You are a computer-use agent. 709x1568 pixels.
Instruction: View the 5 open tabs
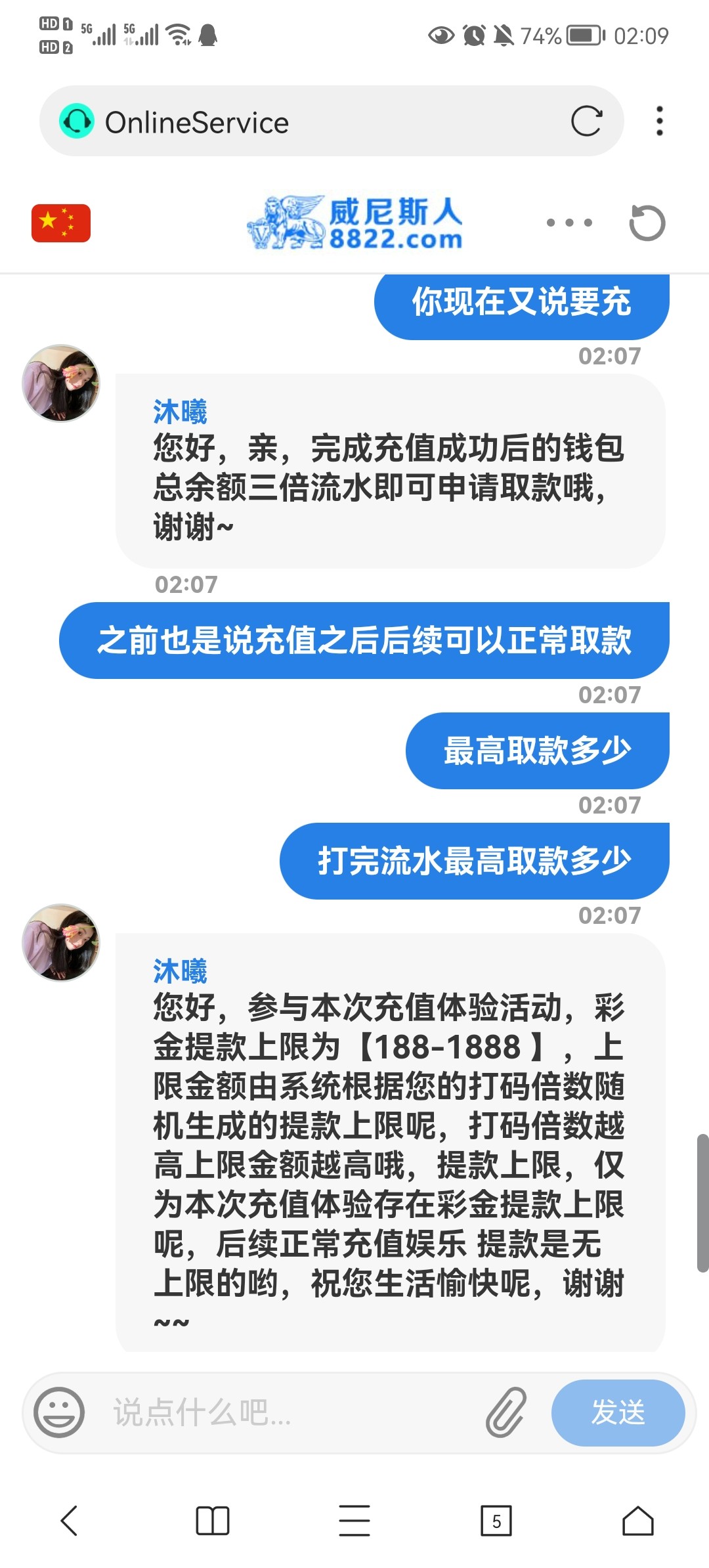[496, 1520]
